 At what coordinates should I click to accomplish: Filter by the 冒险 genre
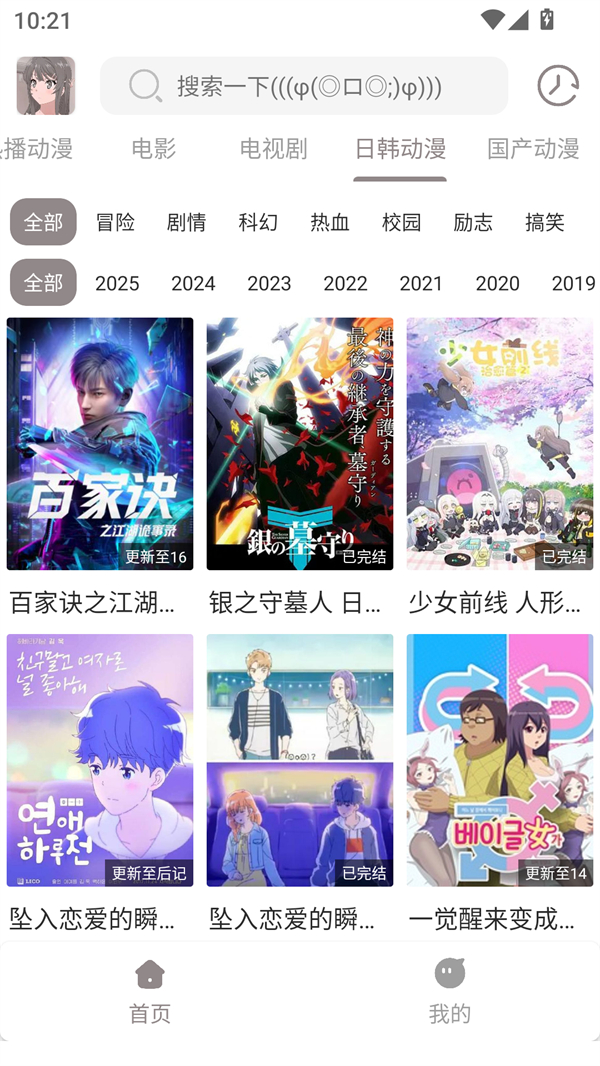115,222
